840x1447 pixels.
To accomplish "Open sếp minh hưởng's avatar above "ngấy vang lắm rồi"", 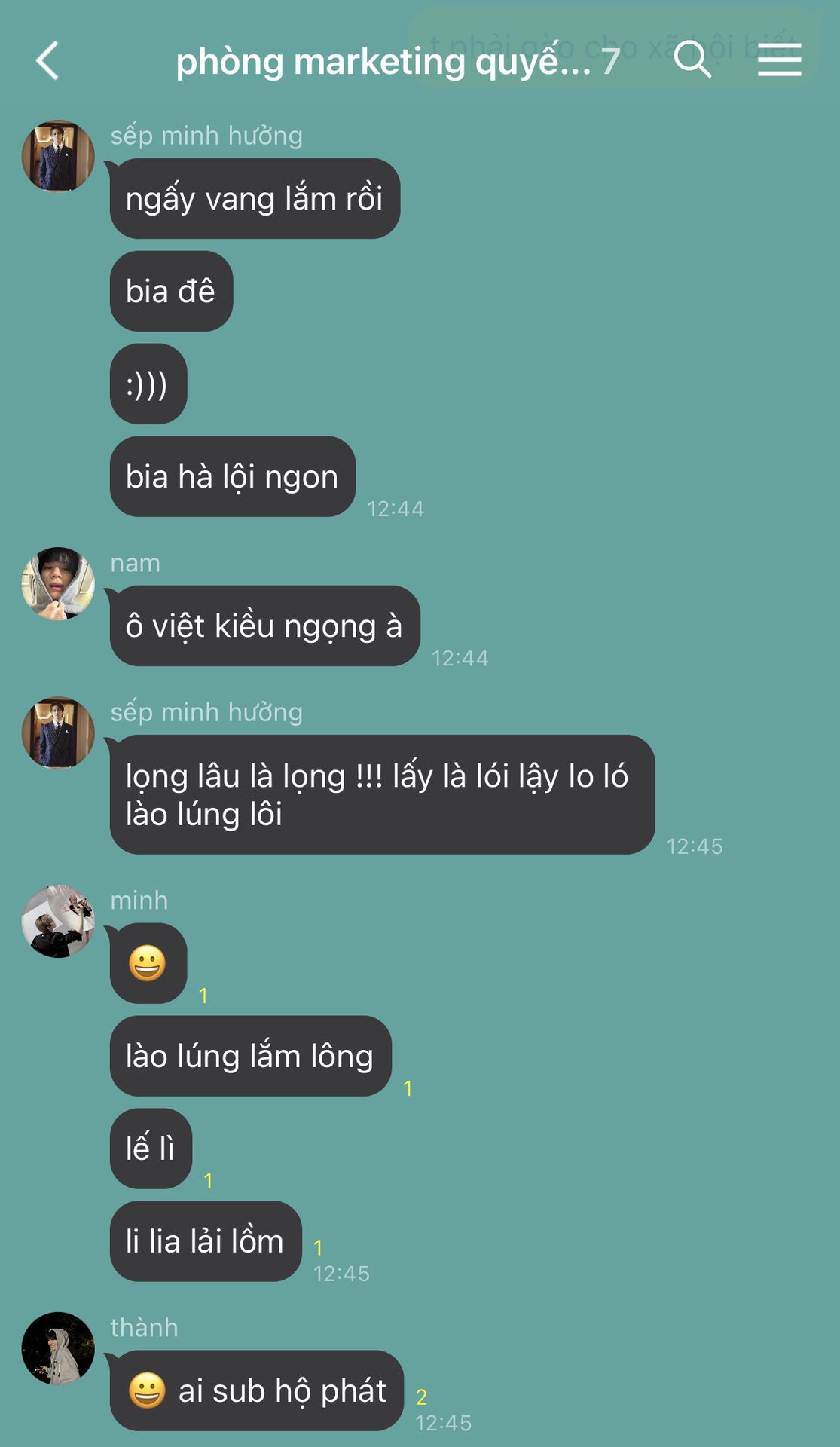I will [x=58, y=156].
